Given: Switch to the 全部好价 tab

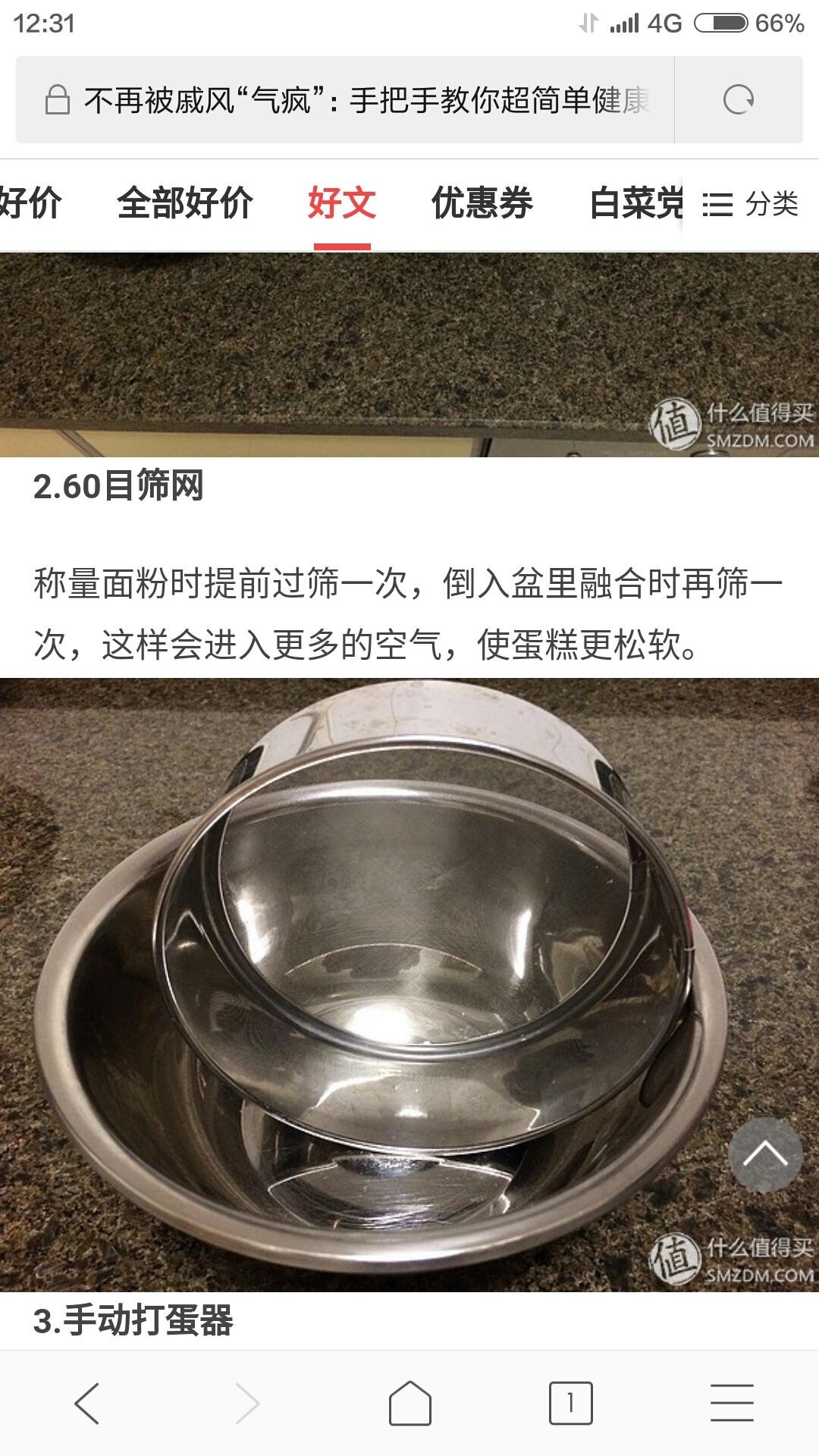Looking at the screenshot, I should 185,203.
